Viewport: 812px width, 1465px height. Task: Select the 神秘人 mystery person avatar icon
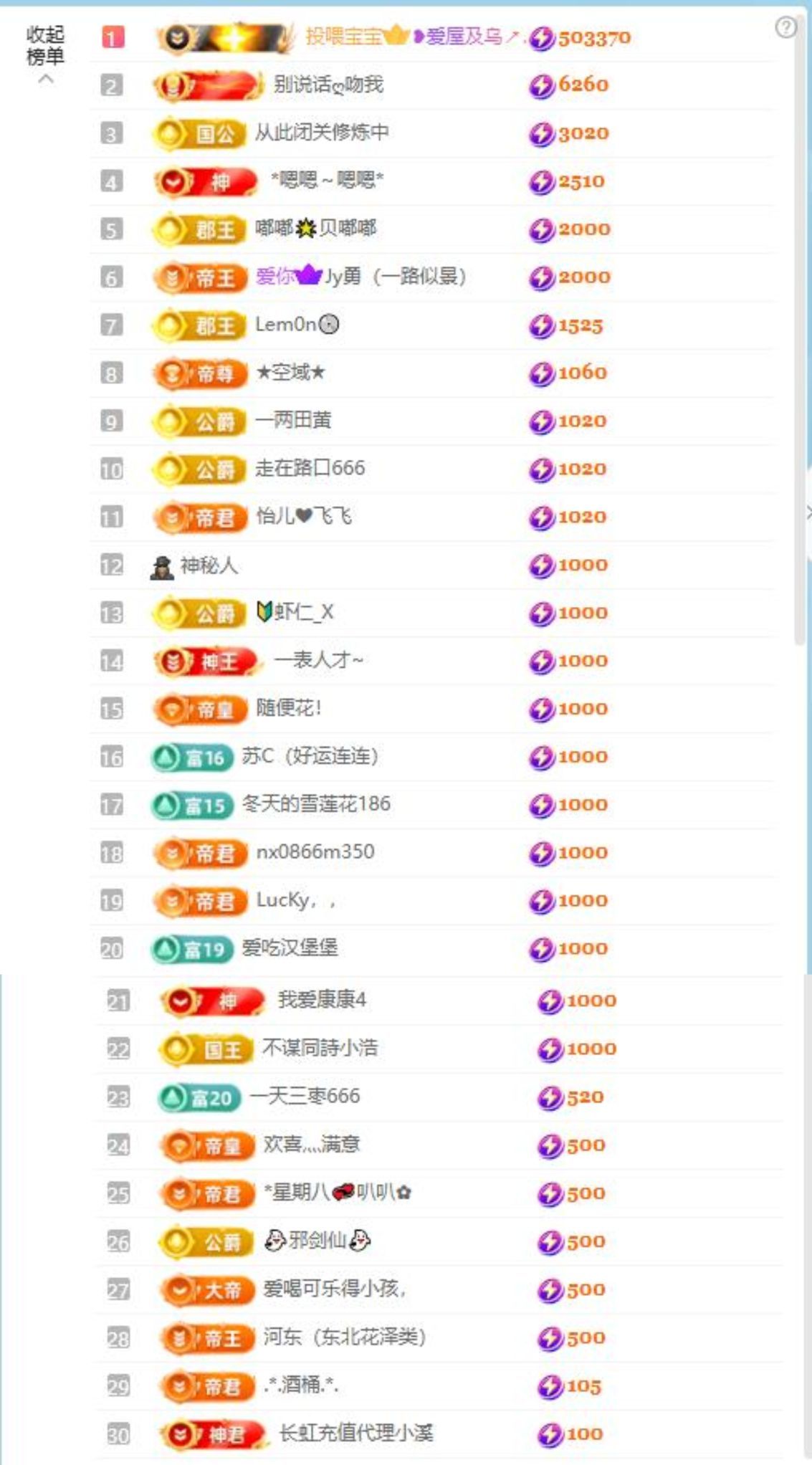coord(161,564)
